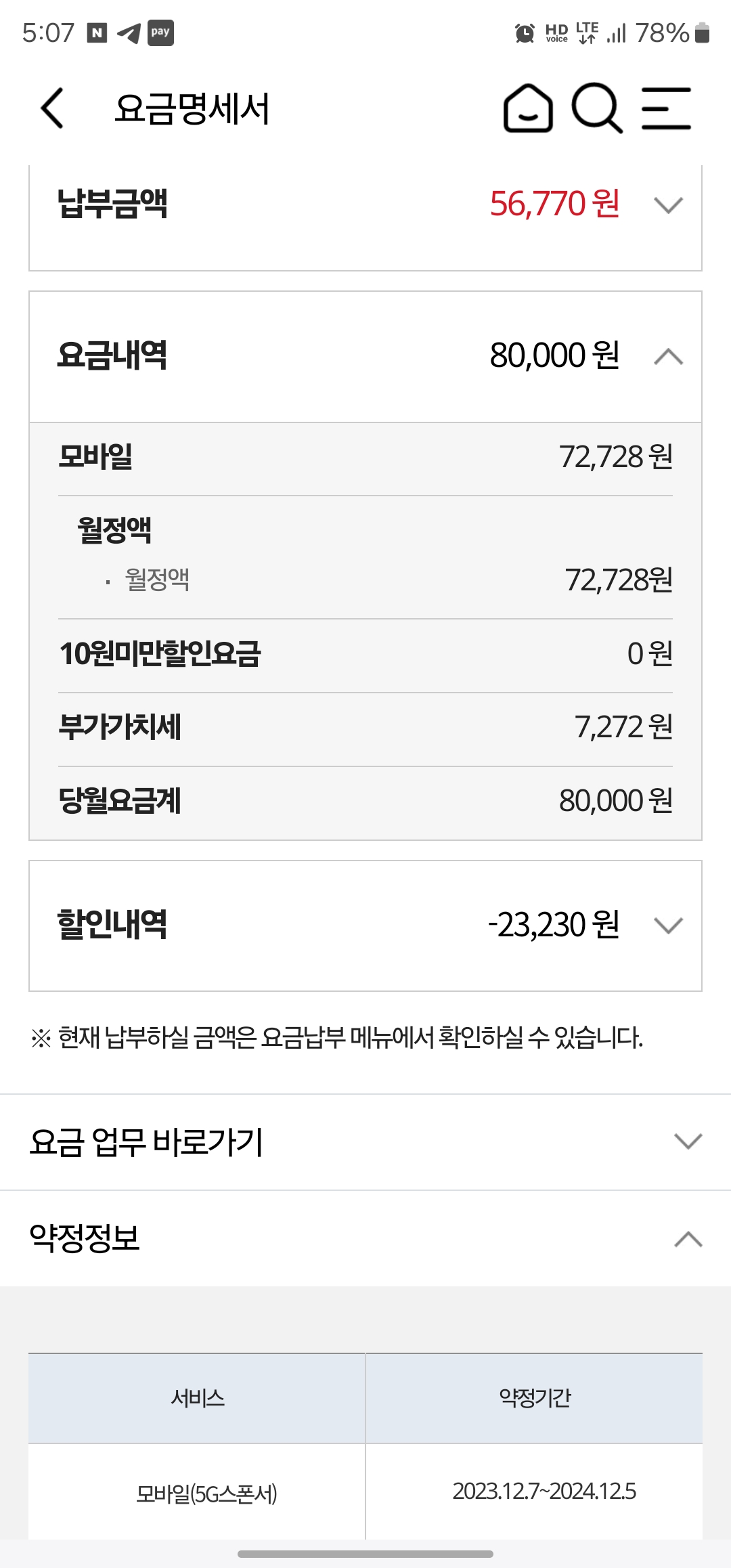
Task: Open the hamburger menu
Action: click(667, 108)
